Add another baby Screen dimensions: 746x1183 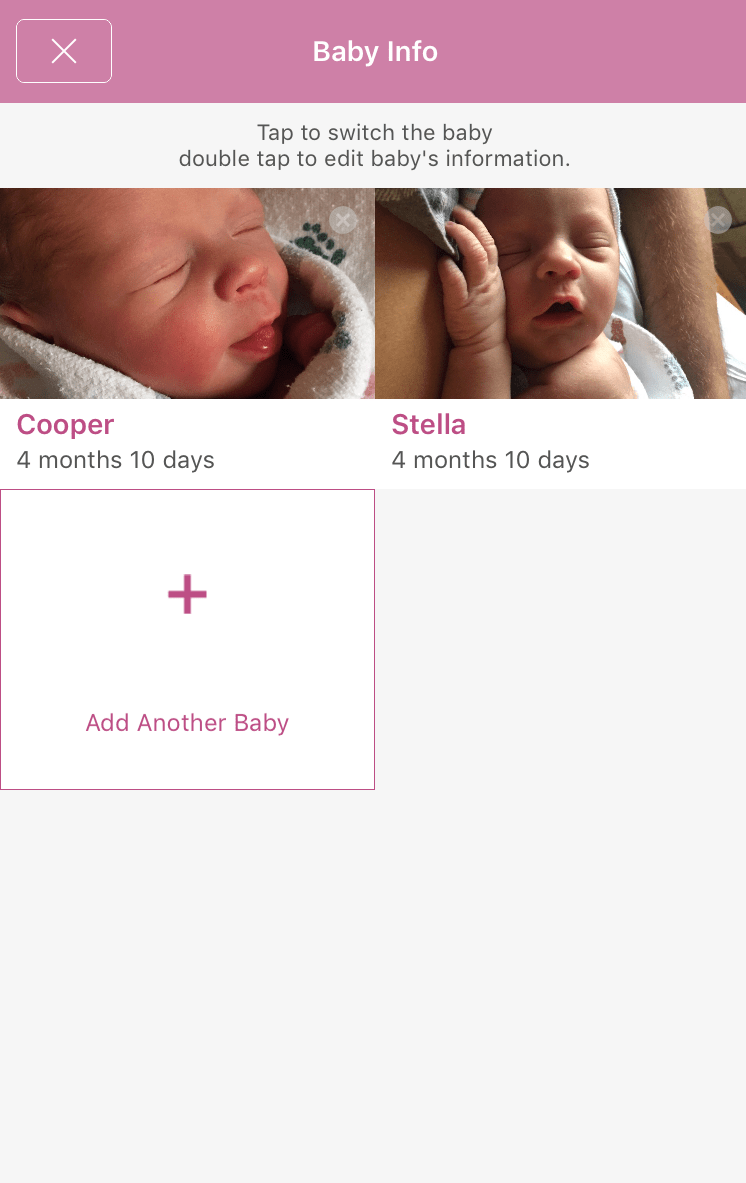click(187, 639)
